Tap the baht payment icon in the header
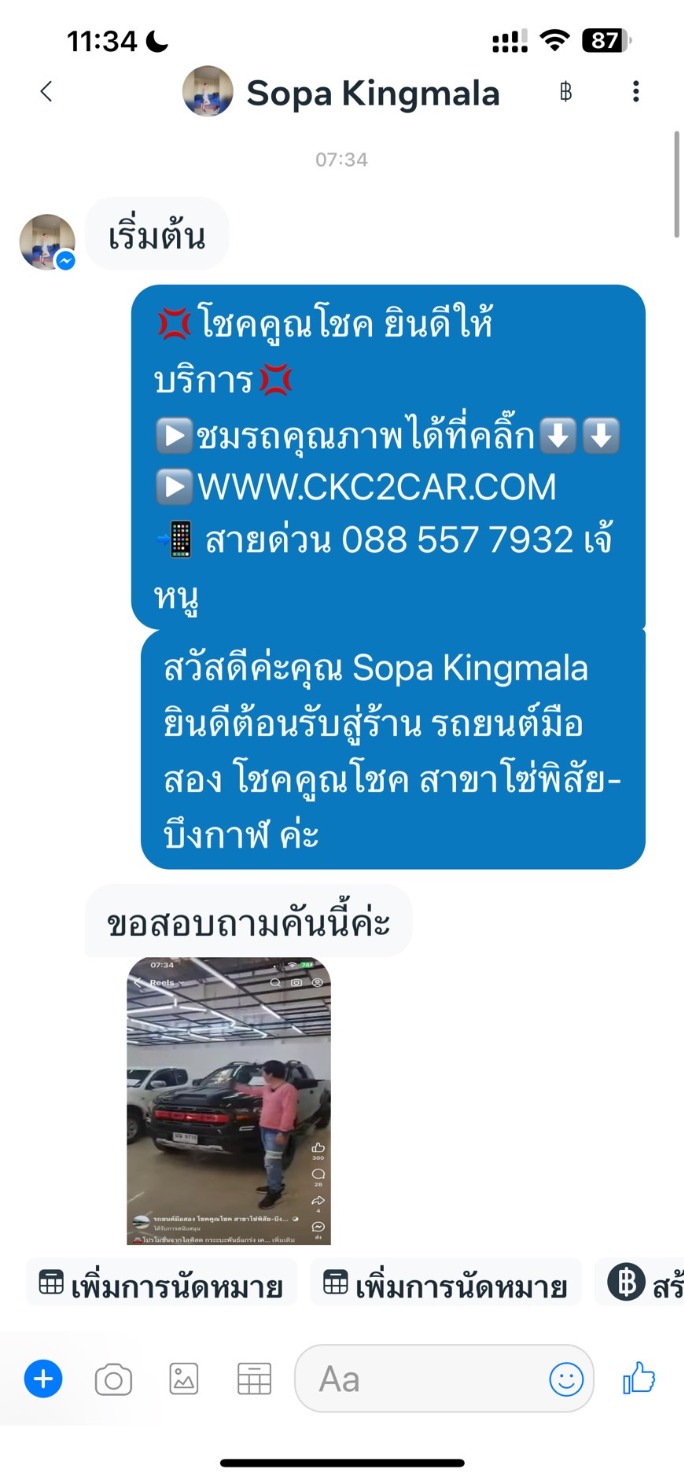This screenshot has width=684, height=1480. (x=566, y=93)
